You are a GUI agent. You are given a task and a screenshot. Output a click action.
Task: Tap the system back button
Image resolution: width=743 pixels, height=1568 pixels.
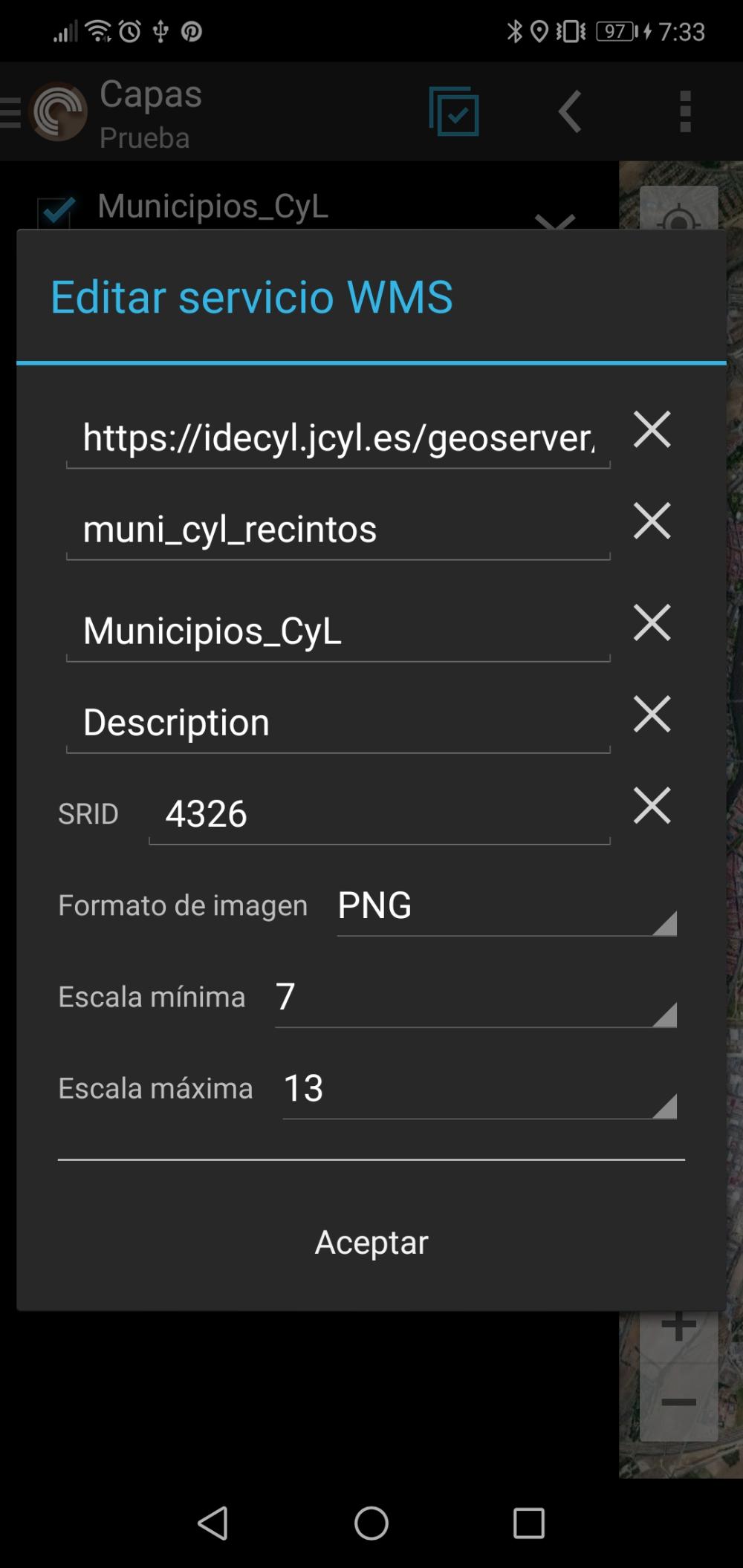[213, 1523]
